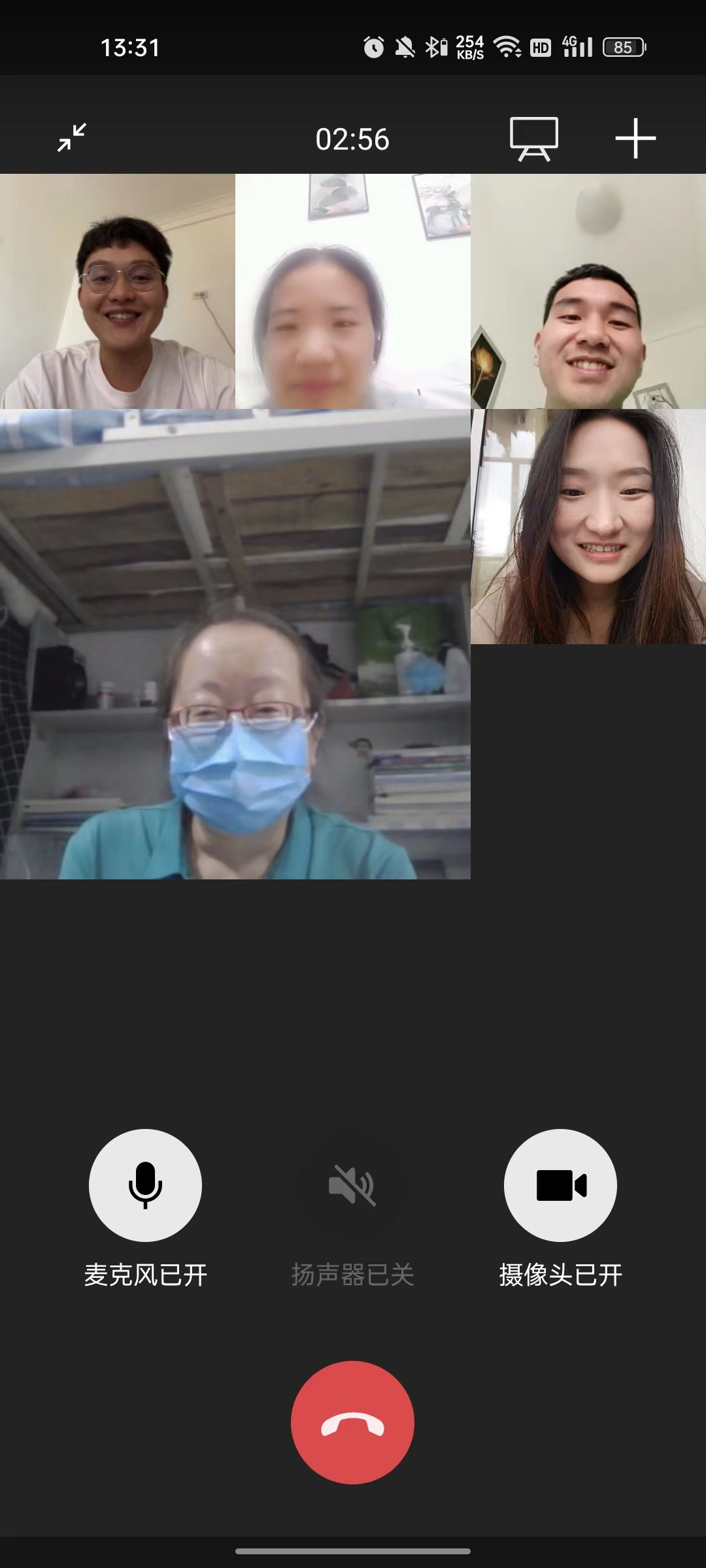The width and height of the screenshot is (706, 1568).
Task: Tap the large video tile with the blue mask
Action: pyautogui.click(x=235, y=644)
